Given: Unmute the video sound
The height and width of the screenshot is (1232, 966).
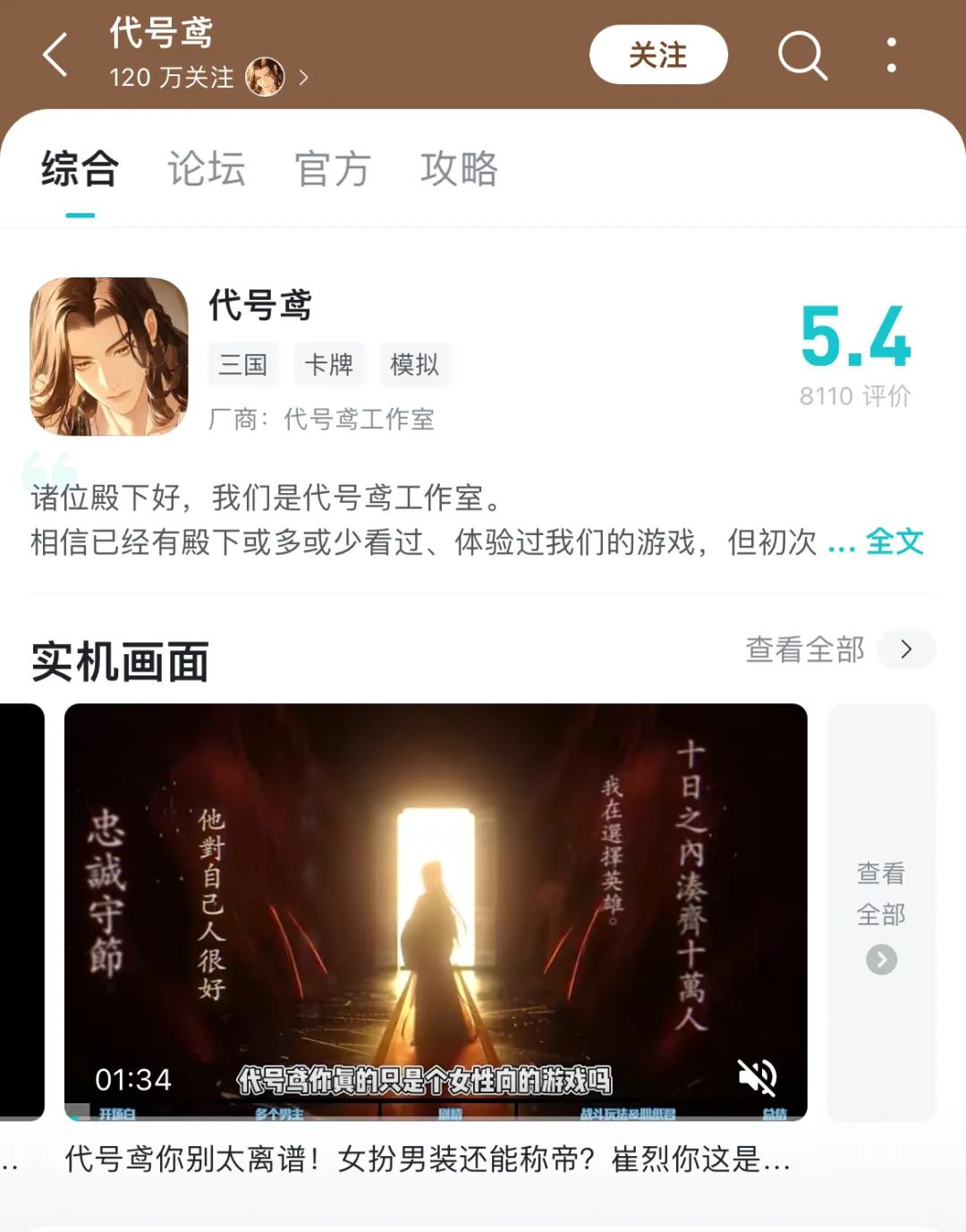Looking at the screenshot, I should (757, 1076).
